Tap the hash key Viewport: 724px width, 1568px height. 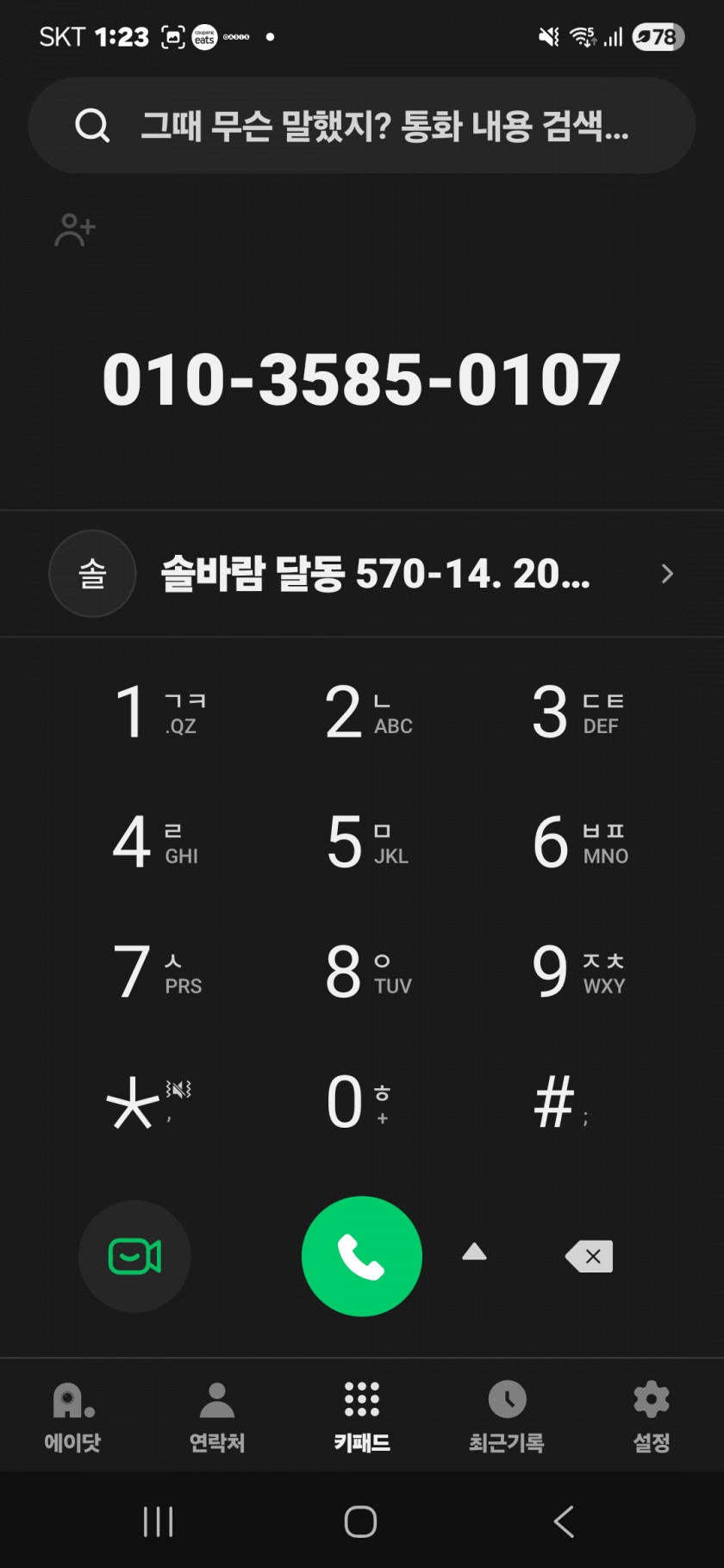[x=561, y=1102]
